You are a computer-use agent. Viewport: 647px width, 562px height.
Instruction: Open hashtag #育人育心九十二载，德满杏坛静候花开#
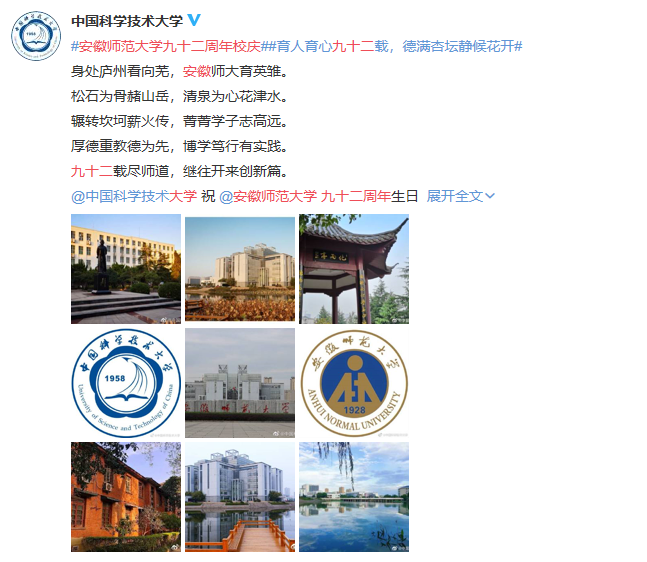[x=392, y=46]
